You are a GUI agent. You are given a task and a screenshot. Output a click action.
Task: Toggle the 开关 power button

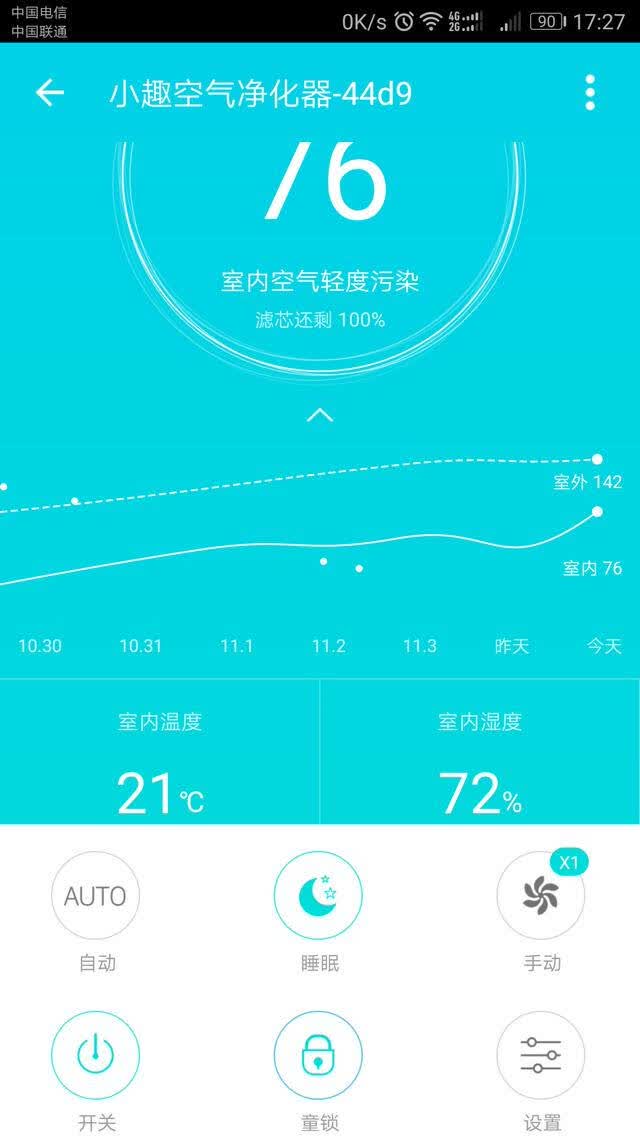(95, 1056)
